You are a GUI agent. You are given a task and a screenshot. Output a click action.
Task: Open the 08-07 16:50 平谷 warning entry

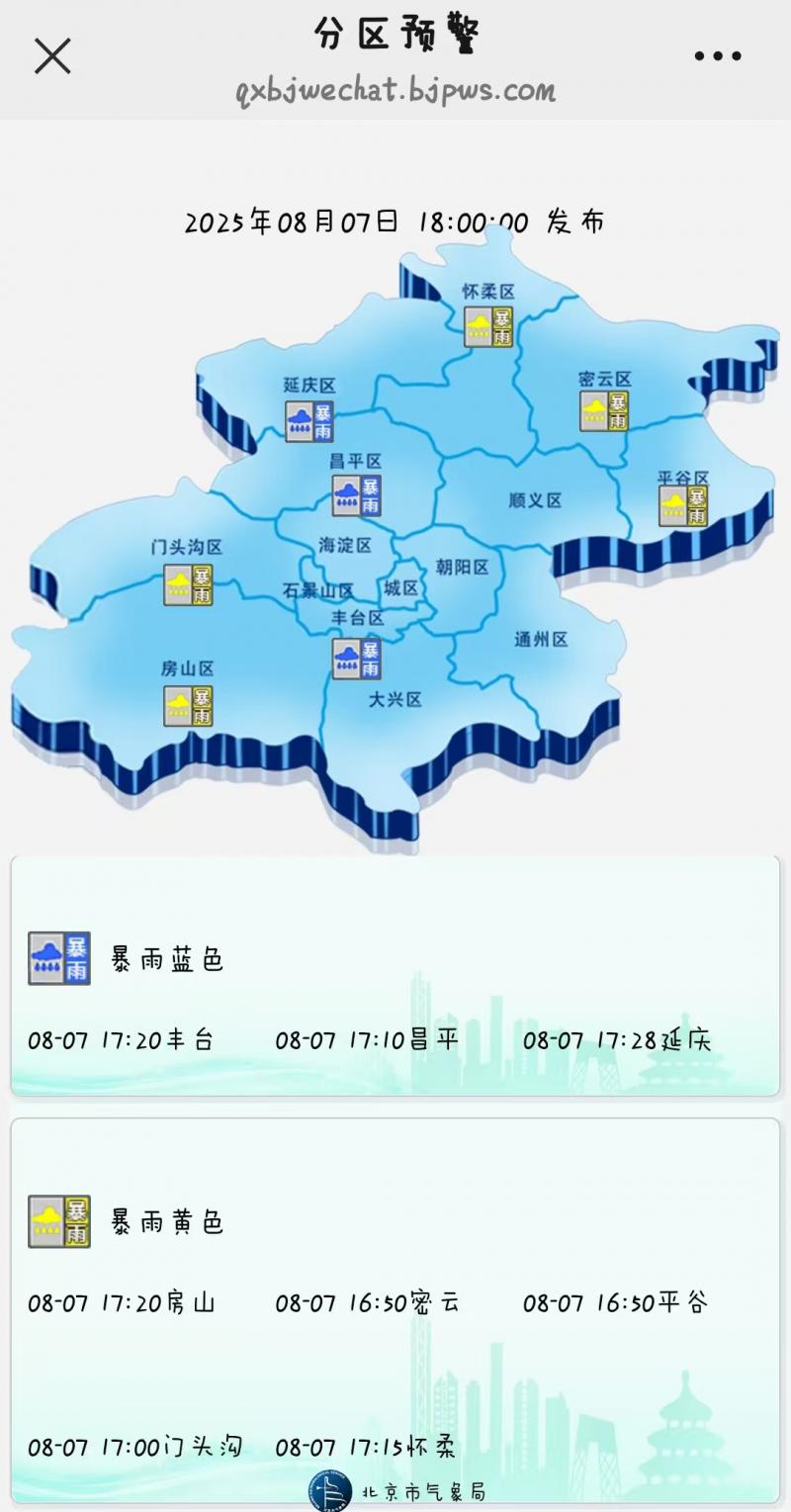click(x=616, y=1302)
